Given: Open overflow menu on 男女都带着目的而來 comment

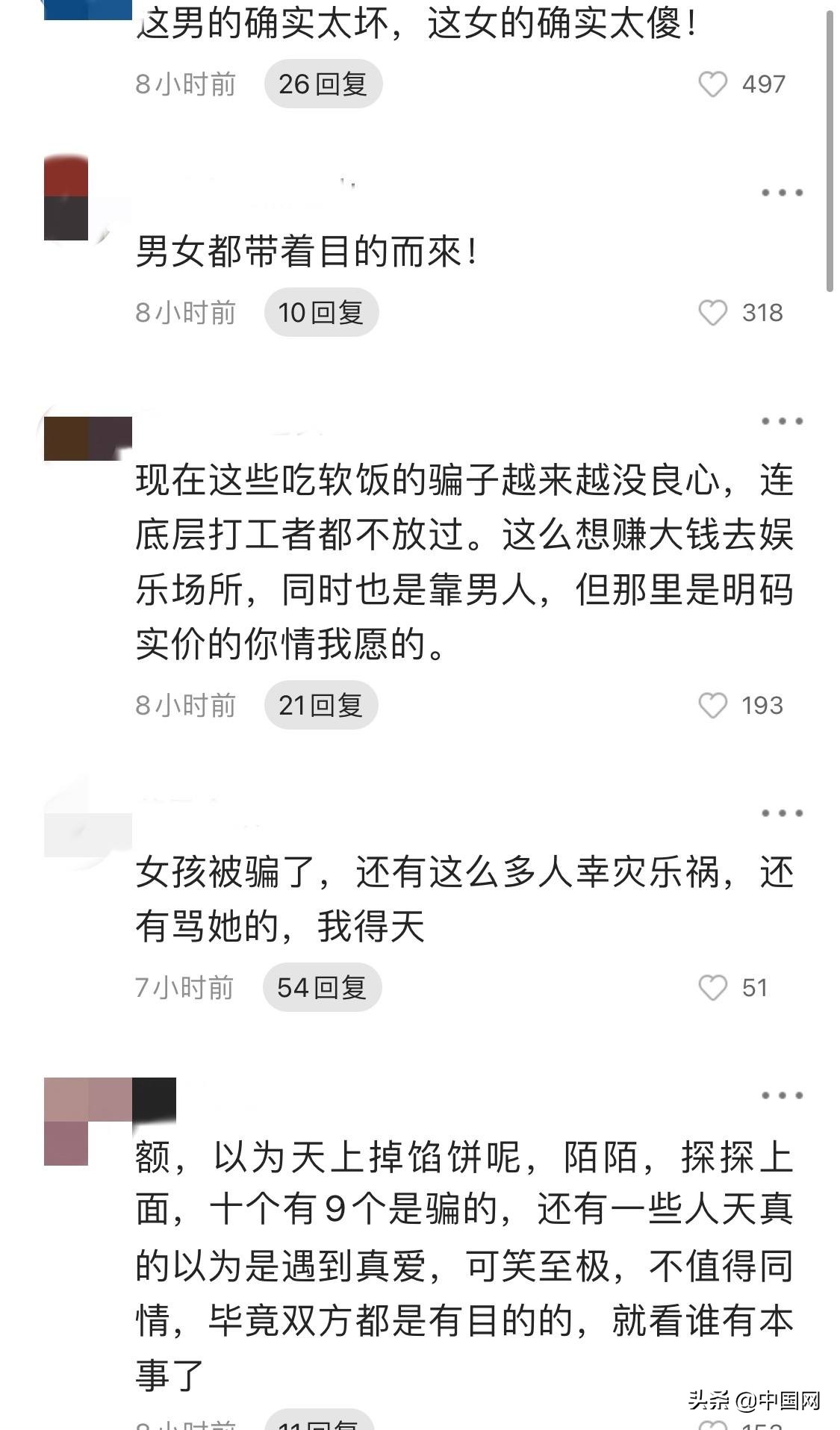Looking at the screenshot, I should click(782, 193).
